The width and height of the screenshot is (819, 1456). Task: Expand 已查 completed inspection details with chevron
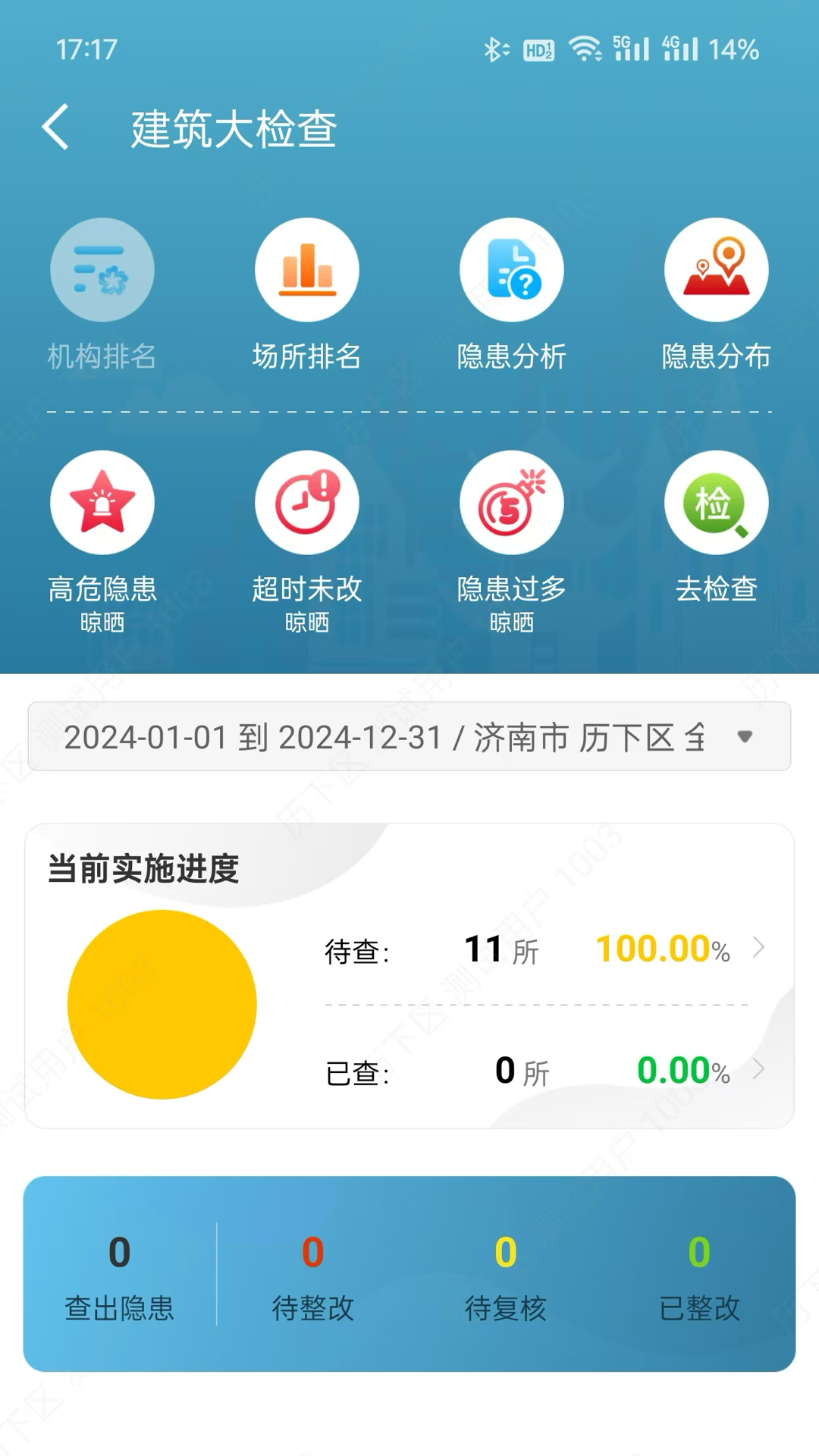(x=759, y=1070)
